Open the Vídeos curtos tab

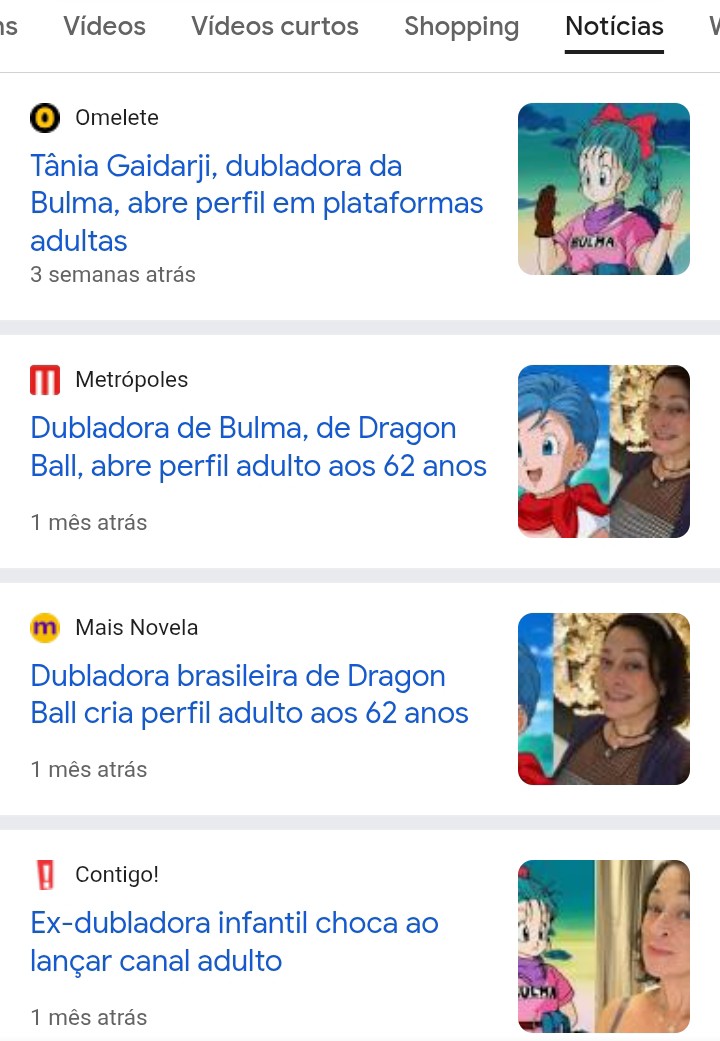coord(275,27)
